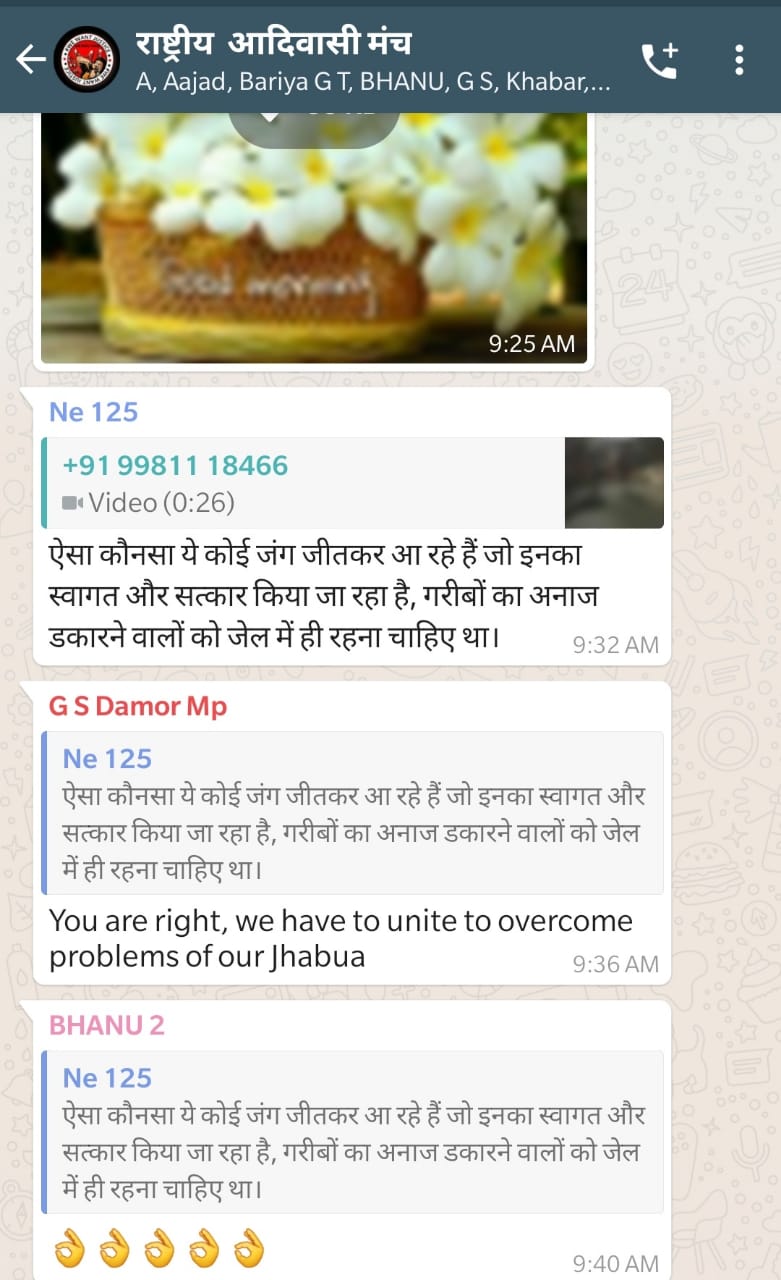The height and width of the screenshot is (1280, 781).
Task: Start a group call
Action: 659,61
